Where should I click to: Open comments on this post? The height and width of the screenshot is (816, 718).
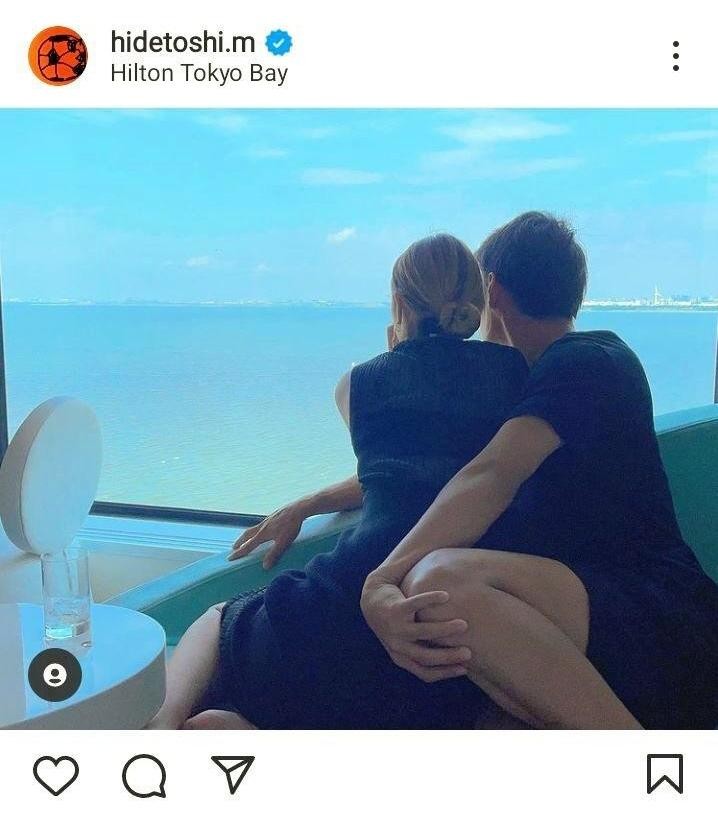144,775
